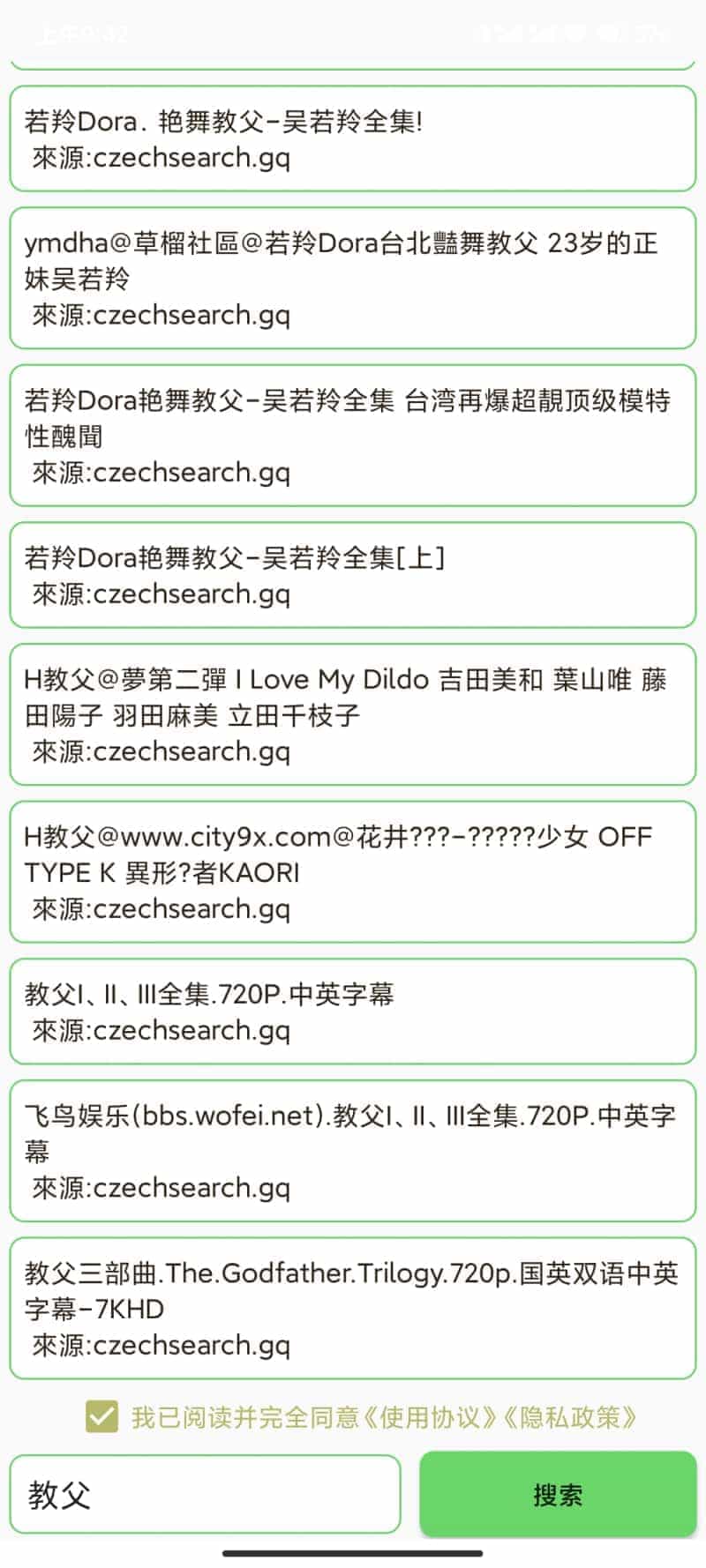
Task: Select the H教父@www.city9x.com result
Action: tap(353, 871)
